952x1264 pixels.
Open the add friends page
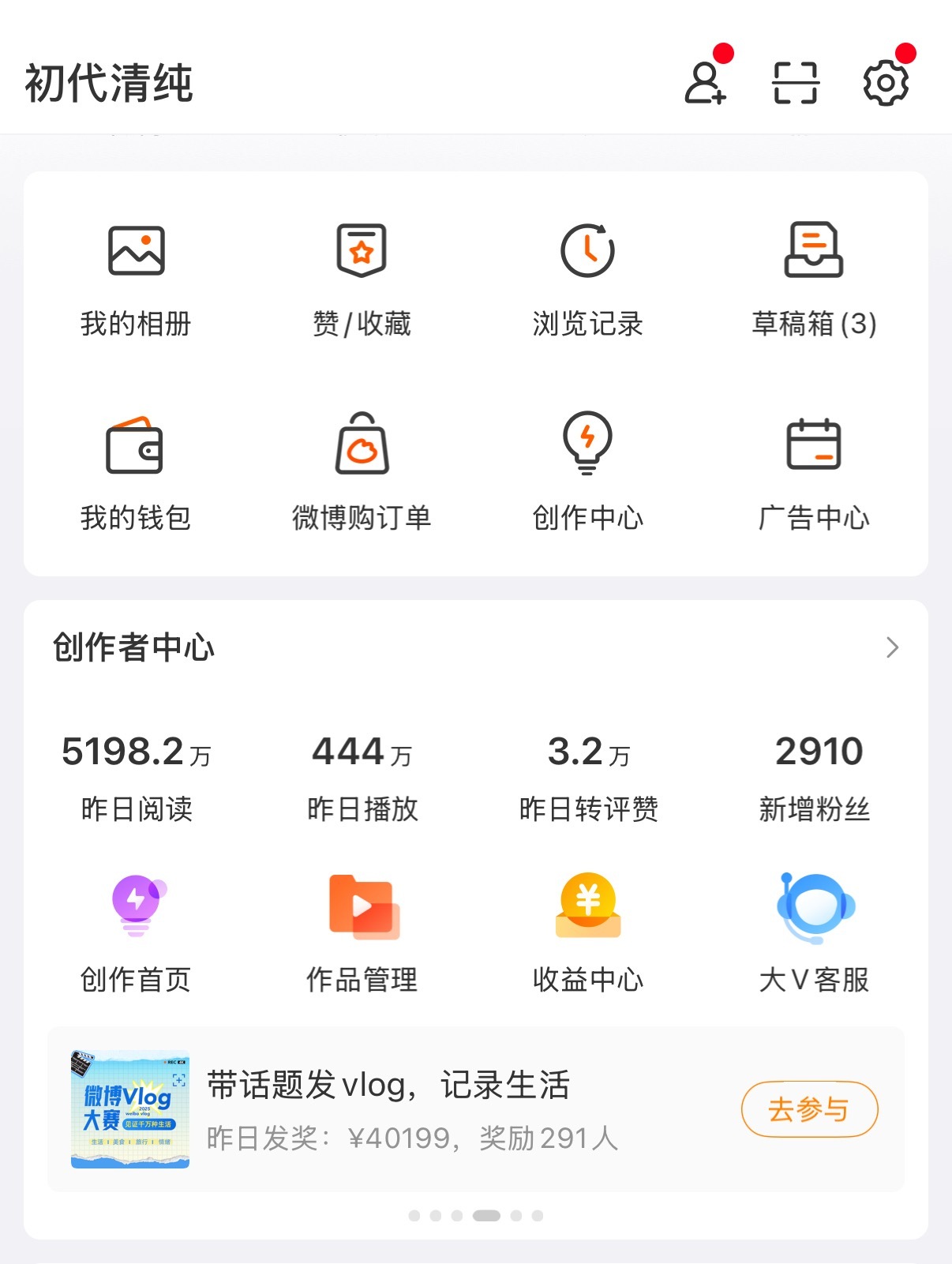coord(707,82)
